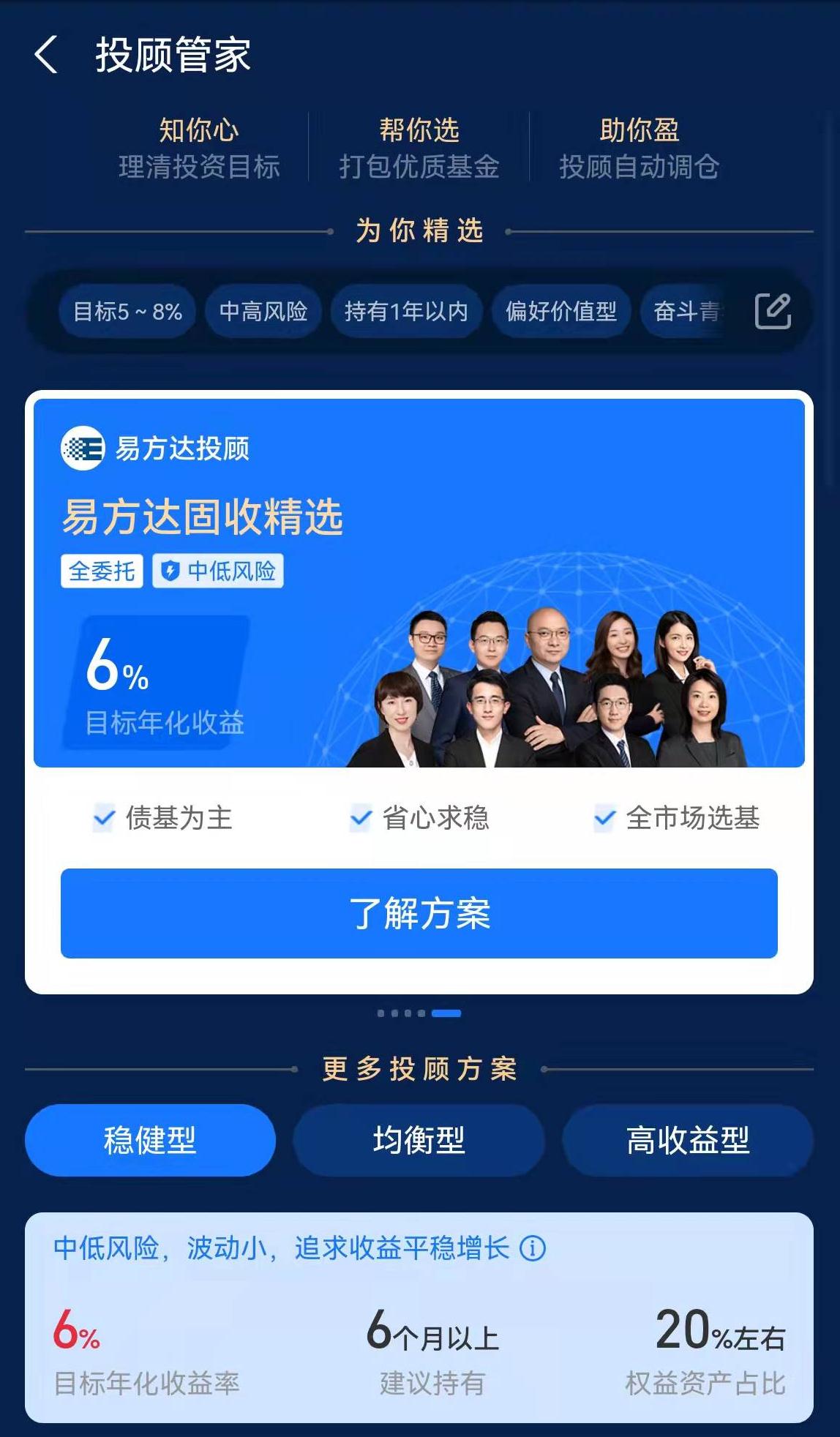Select the 中高风险 chip

(263, 312)
